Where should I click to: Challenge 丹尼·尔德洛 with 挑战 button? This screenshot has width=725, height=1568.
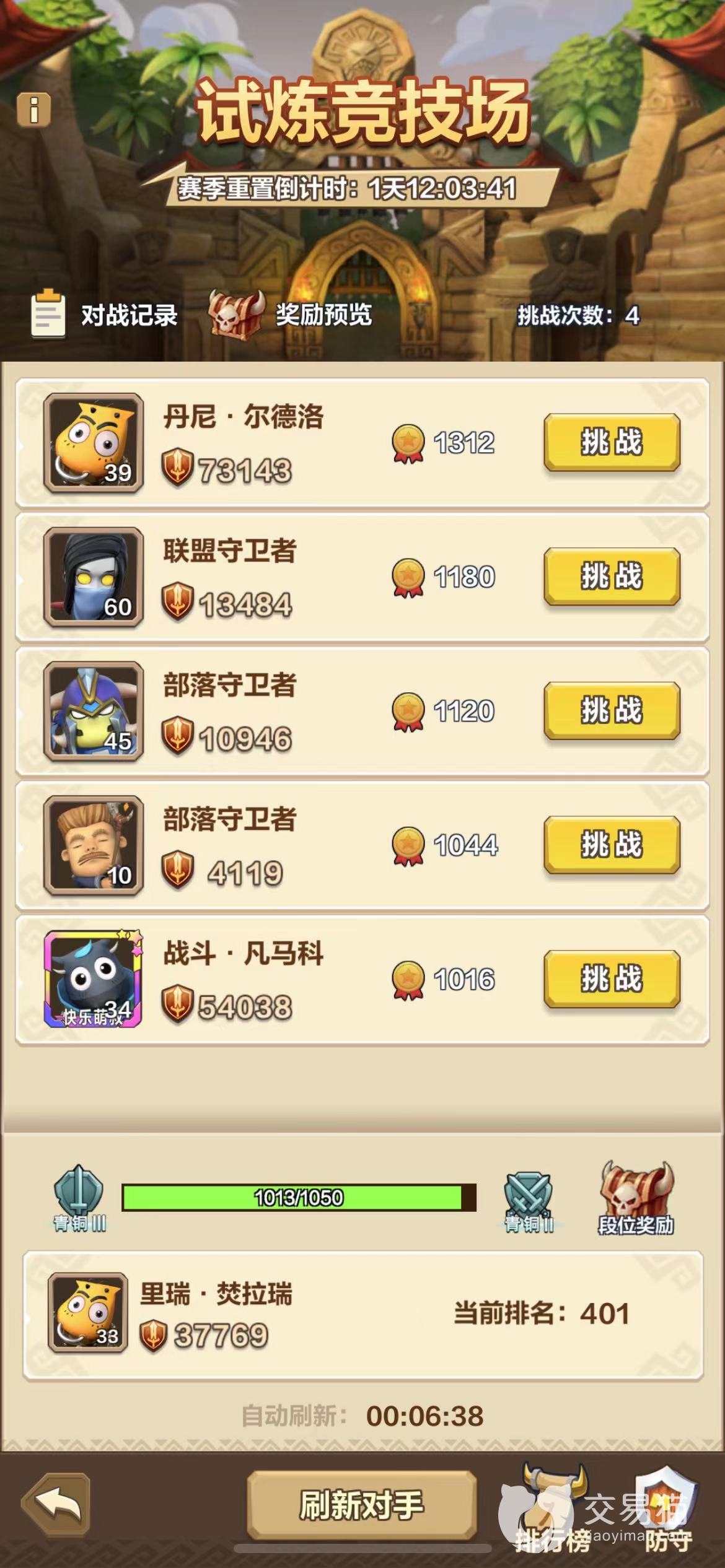(x=612, y=442)
